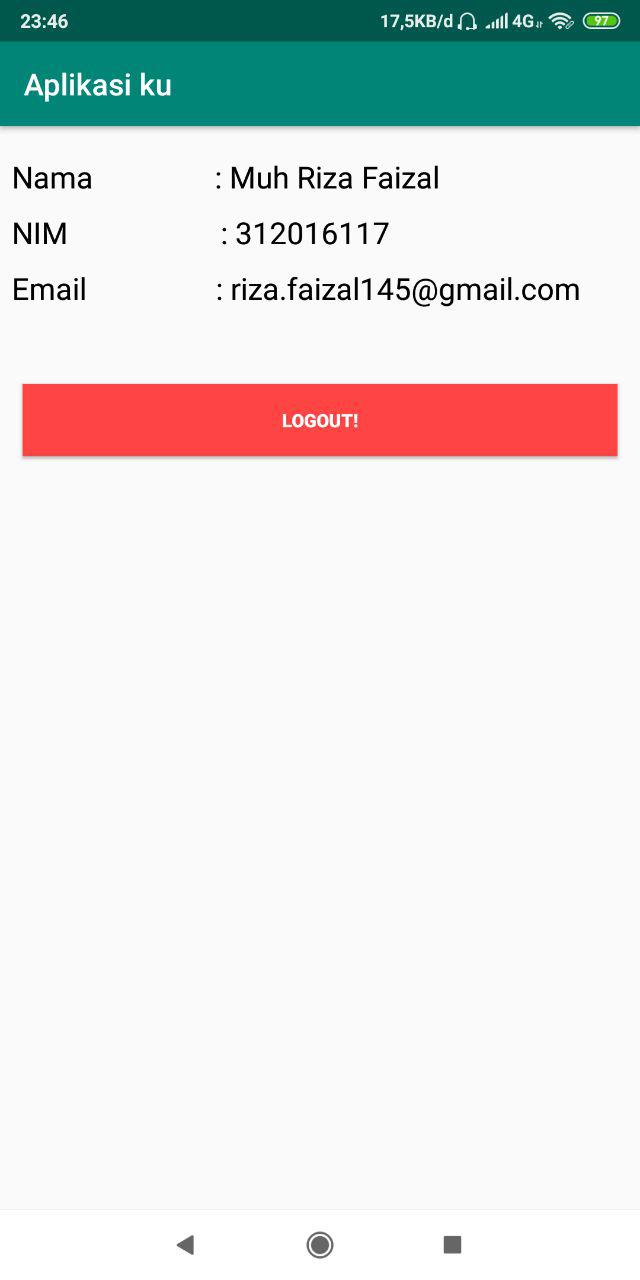Return to the home screen via home button
This screenshot has height=1280, width=640.
[x=320, y=1244]
